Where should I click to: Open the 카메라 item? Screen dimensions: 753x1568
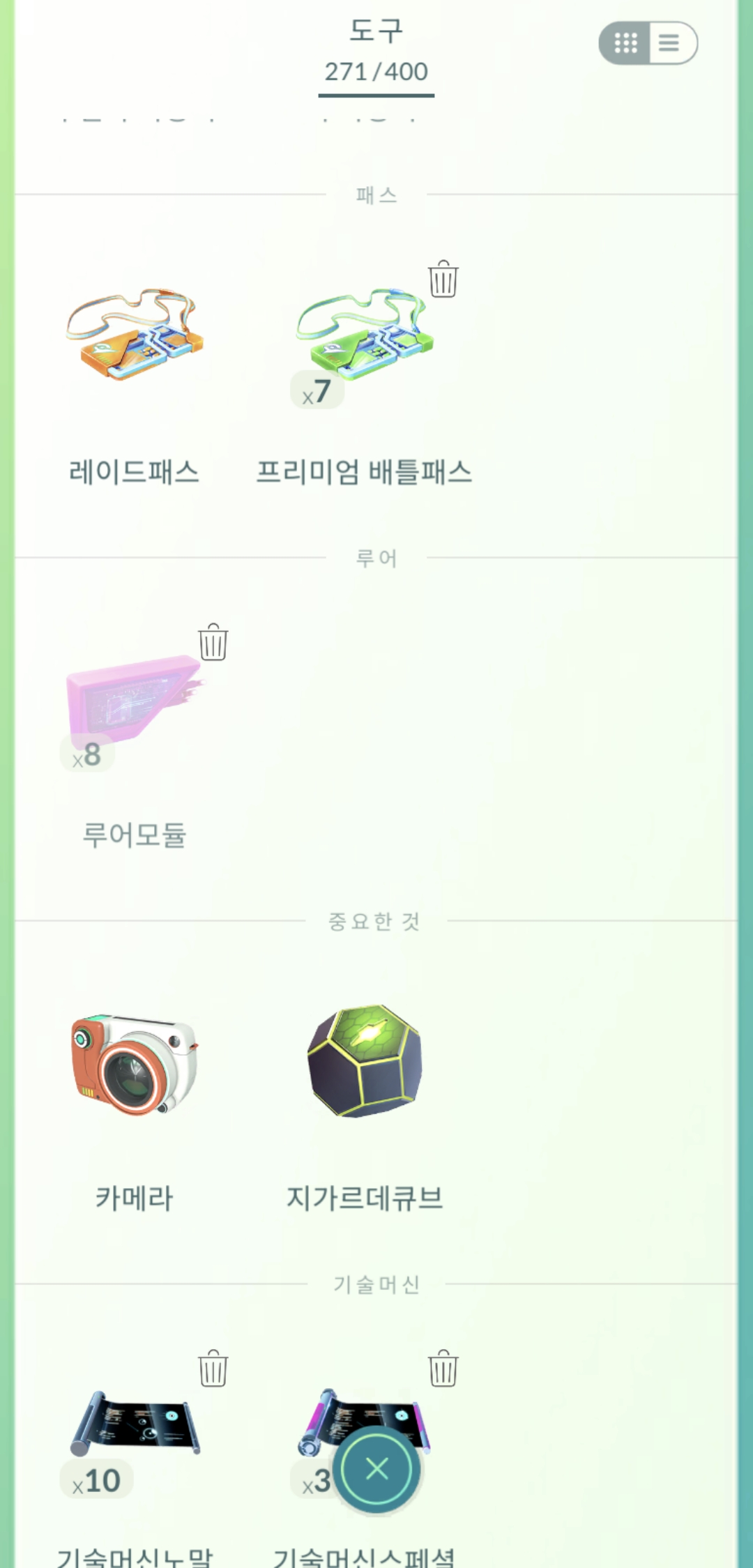pyautogui.click(x=134, y=1063)
